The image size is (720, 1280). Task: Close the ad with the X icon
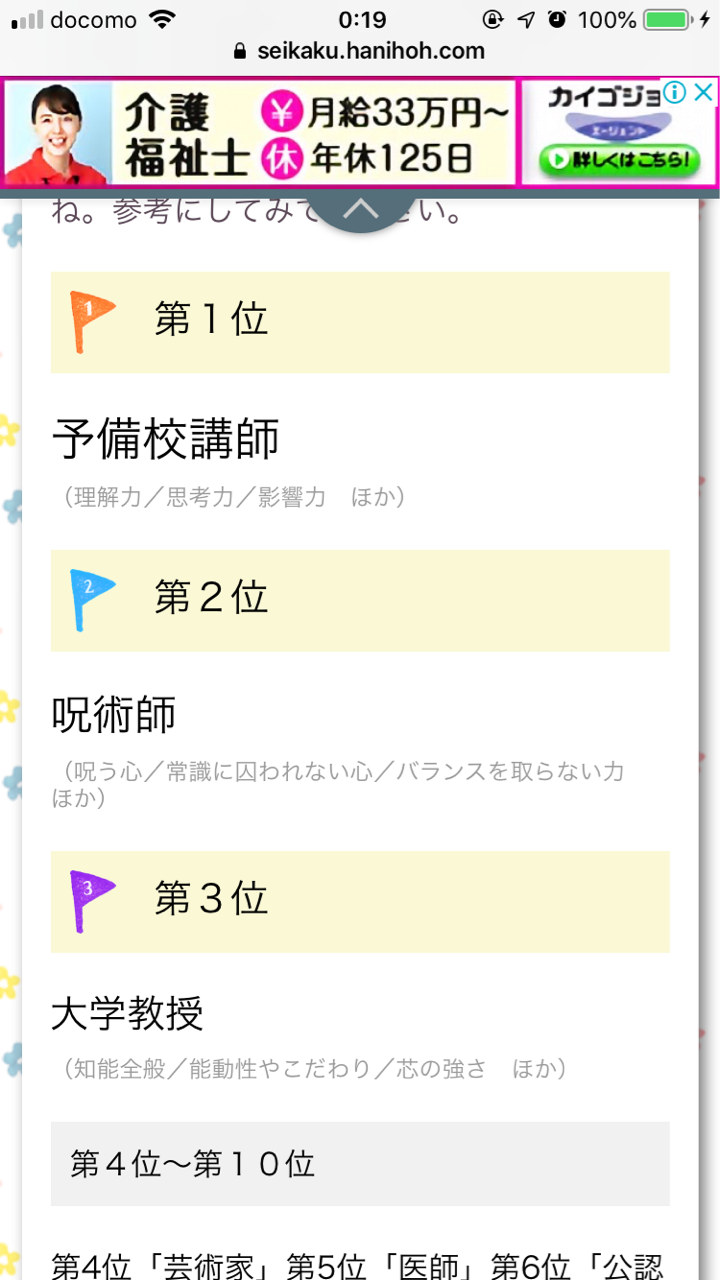click(704, 94)
